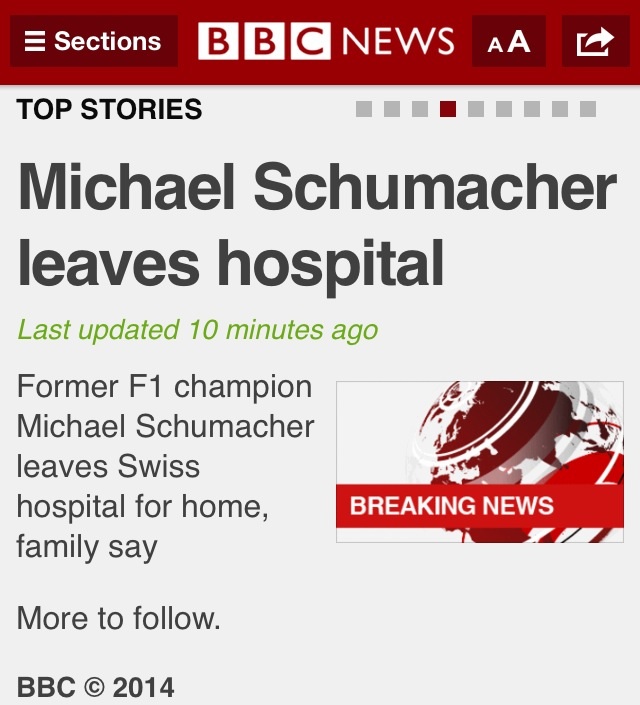The image size is (640, 705).
Task: Open the Sections menu
Action: coord(93,42)
